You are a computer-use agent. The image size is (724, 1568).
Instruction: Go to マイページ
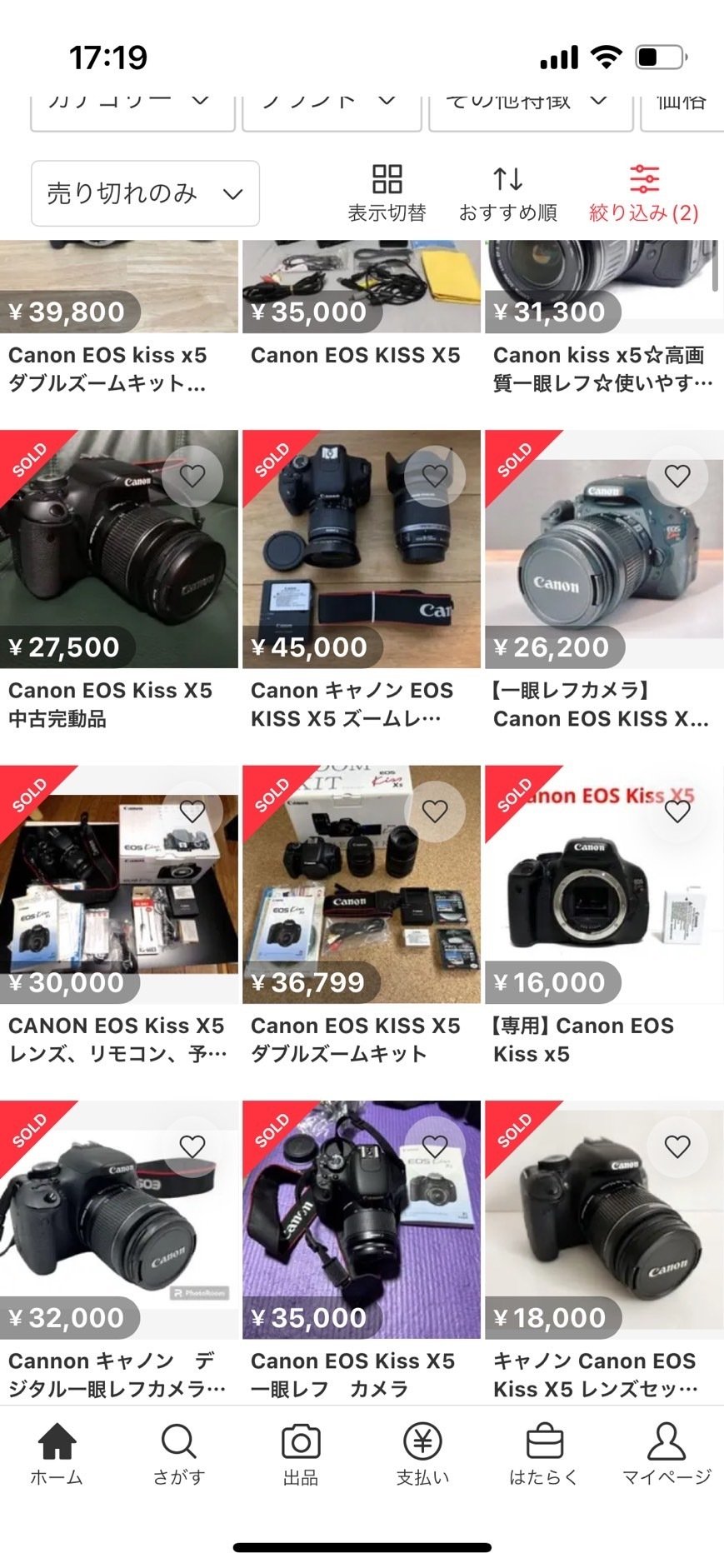click(667, 1454)
